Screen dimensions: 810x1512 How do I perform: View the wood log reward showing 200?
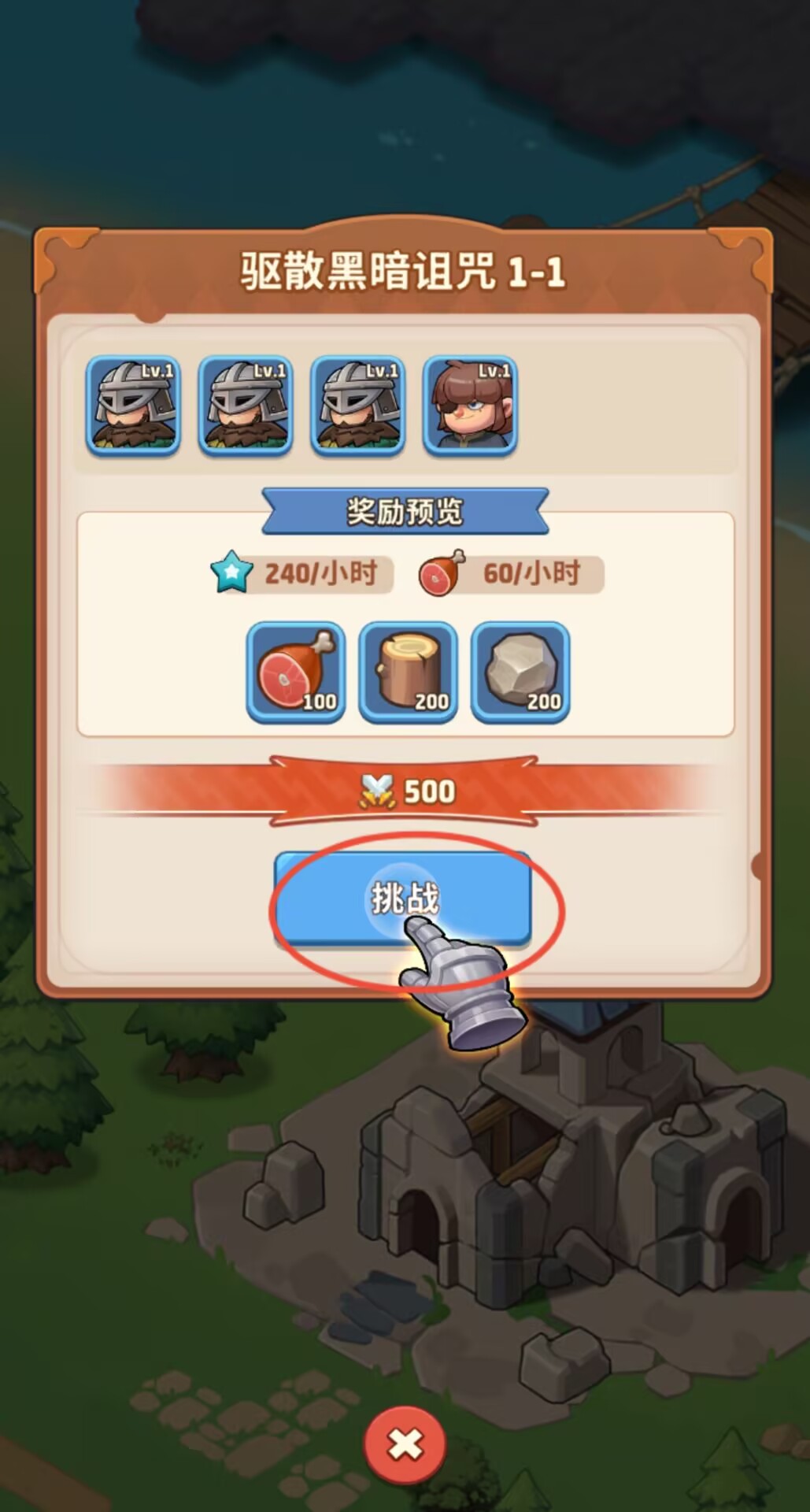pyautogui.click(x=408, y=672)
